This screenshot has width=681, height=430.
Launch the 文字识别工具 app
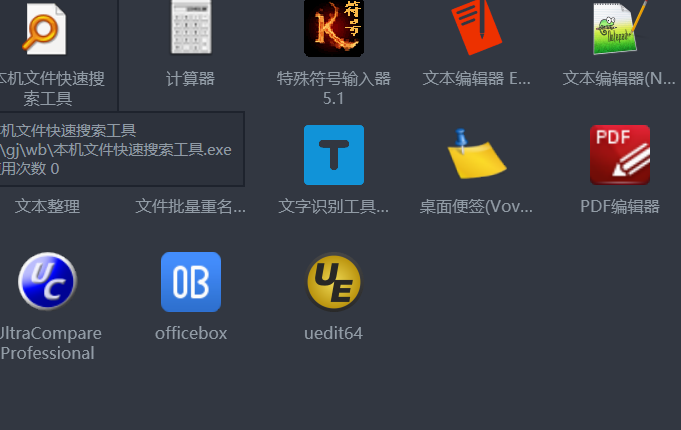(x=333, y=156)
